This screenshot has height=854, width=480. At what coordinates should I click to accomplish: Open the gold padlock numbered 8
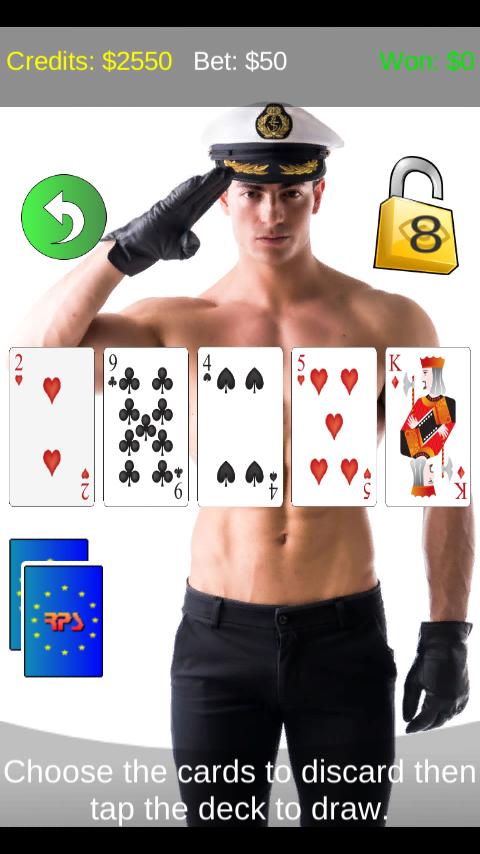click(x=416, y=215)
